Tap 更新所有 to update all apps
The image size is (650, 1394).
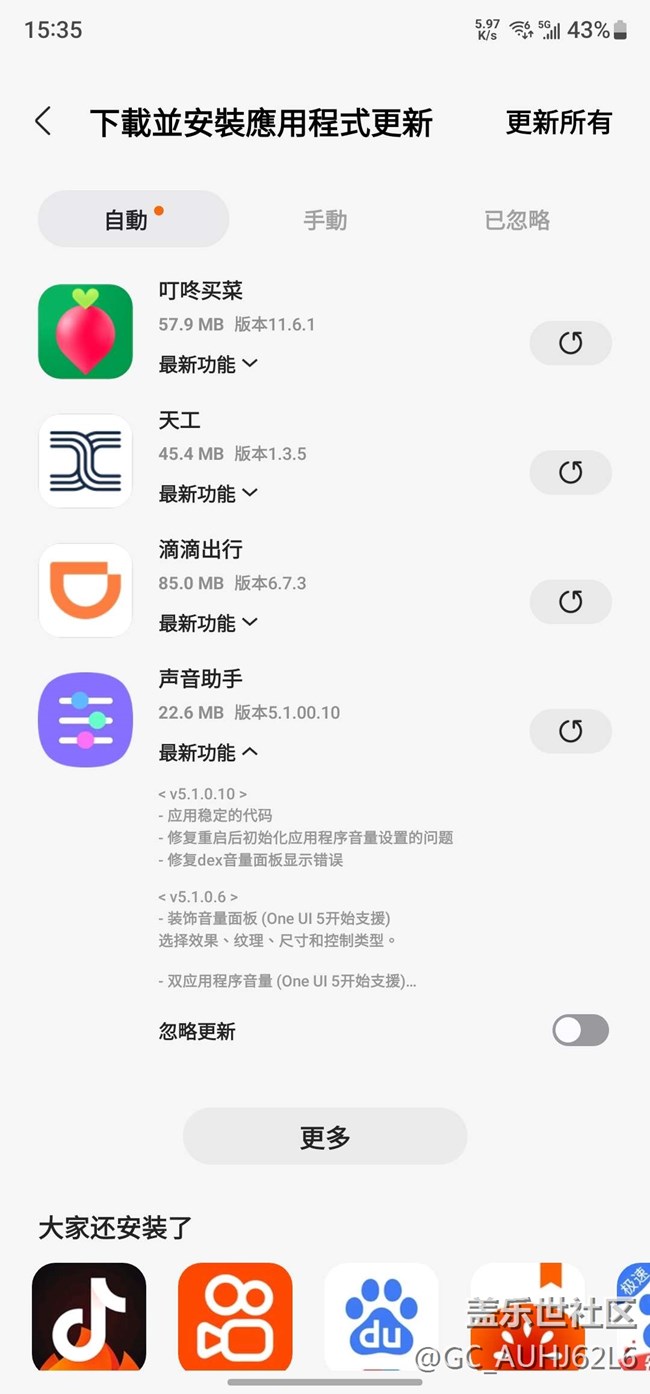558,122
